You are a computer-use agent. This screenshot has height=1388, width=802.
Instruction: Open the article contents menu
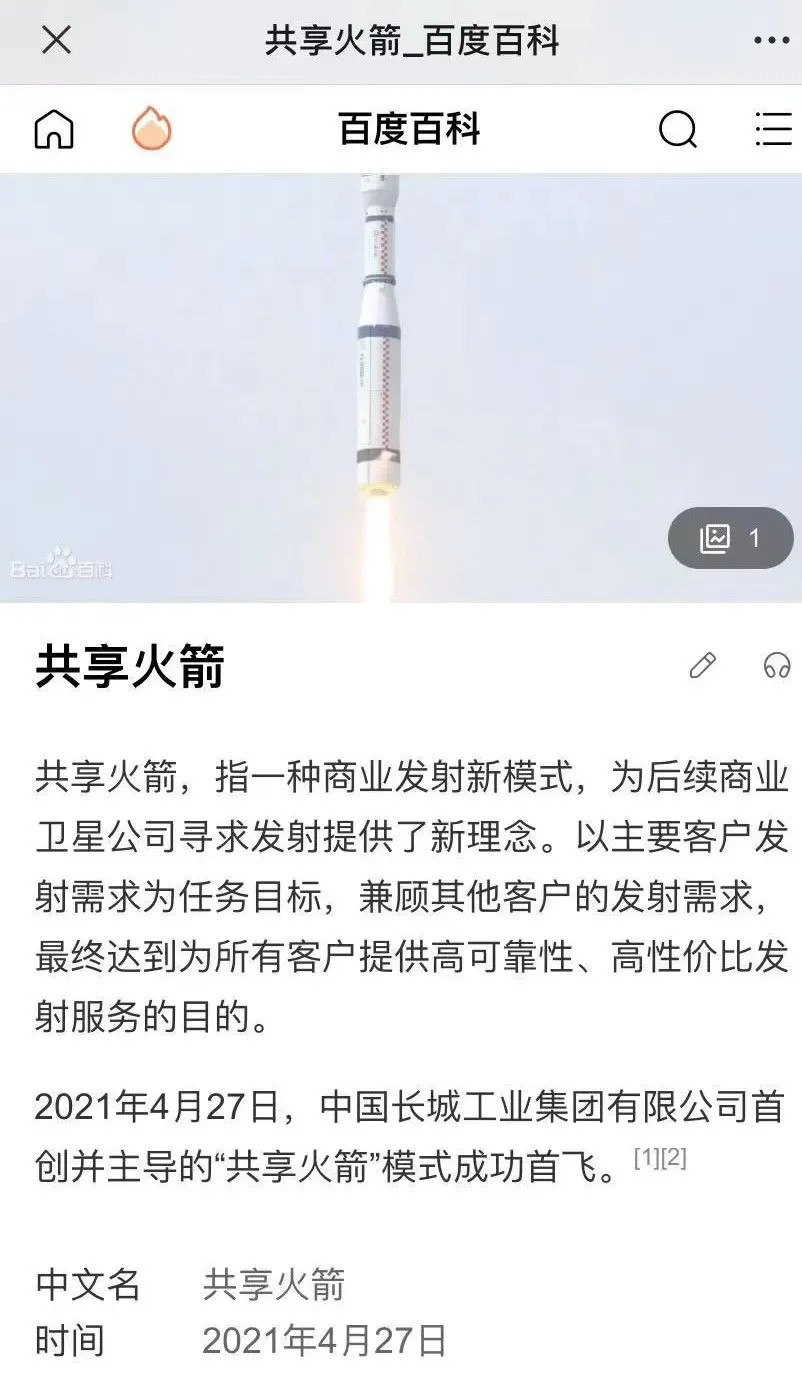click(773, 130)
